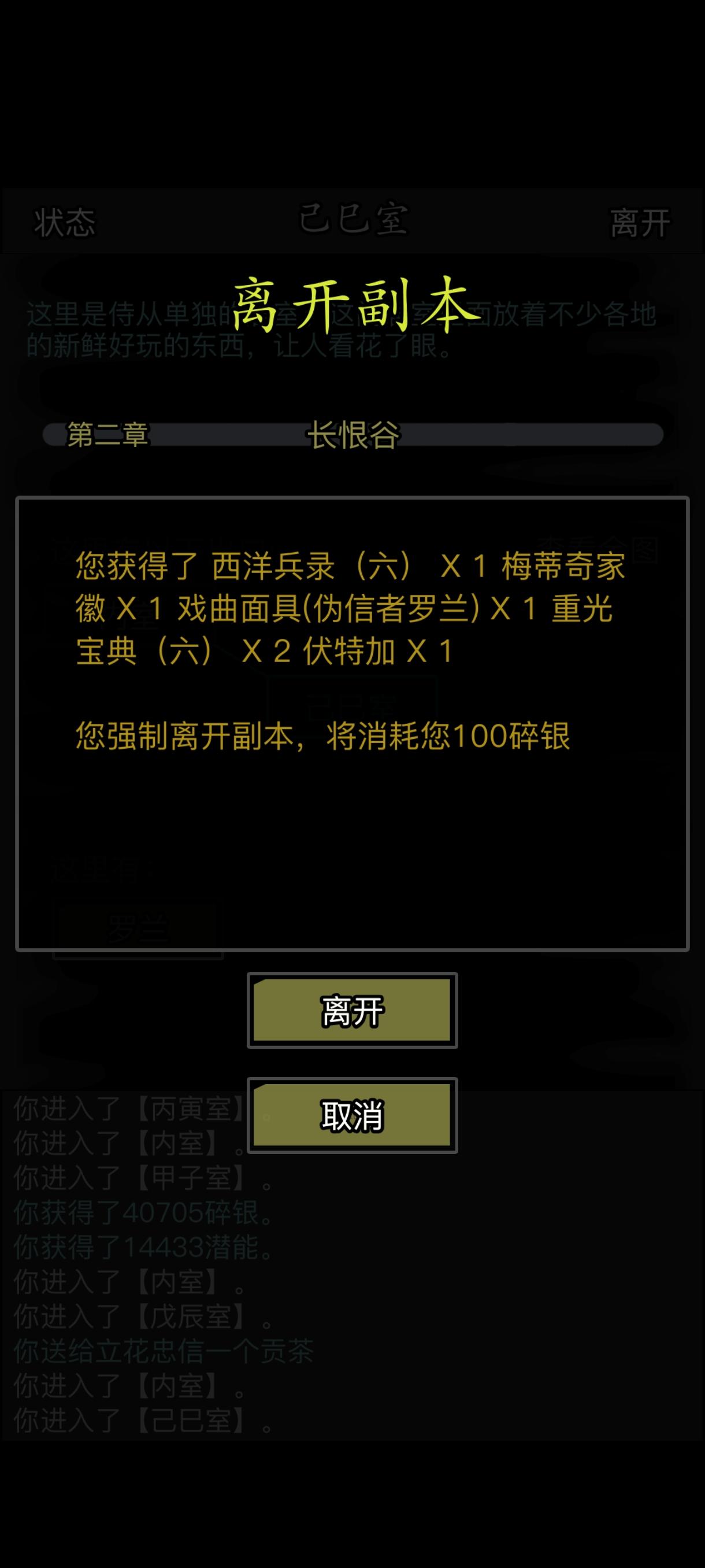Open the 状态 (Status) panel
Screen dimensions: 705x1568
[x=62, y=222]
